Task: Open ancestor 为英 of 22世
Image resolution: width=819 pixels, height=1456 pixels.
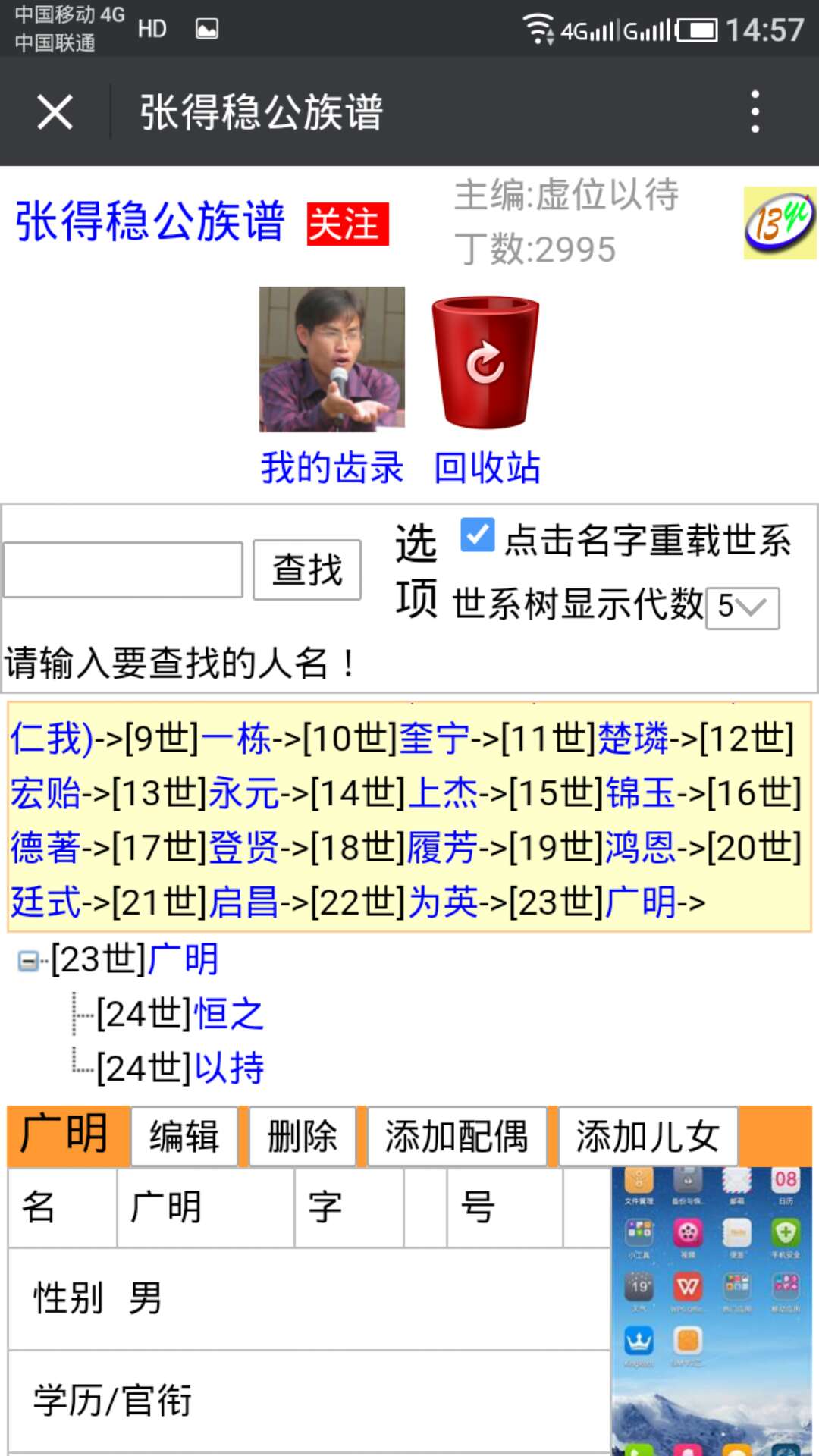Action: coord(443,902)
